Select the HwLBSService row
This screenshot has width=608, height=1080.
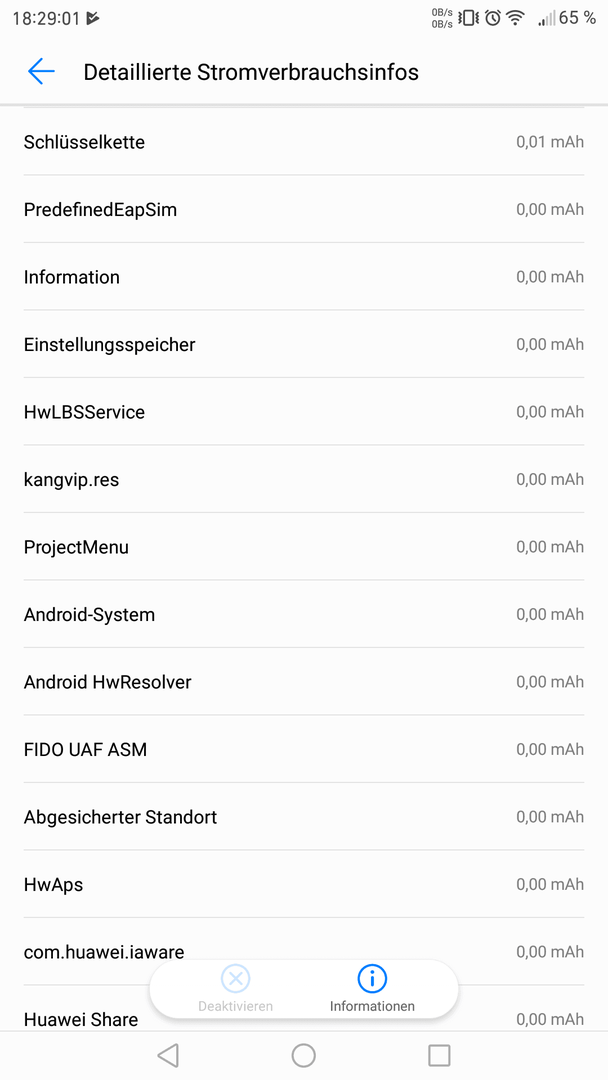tap(304, 412)
